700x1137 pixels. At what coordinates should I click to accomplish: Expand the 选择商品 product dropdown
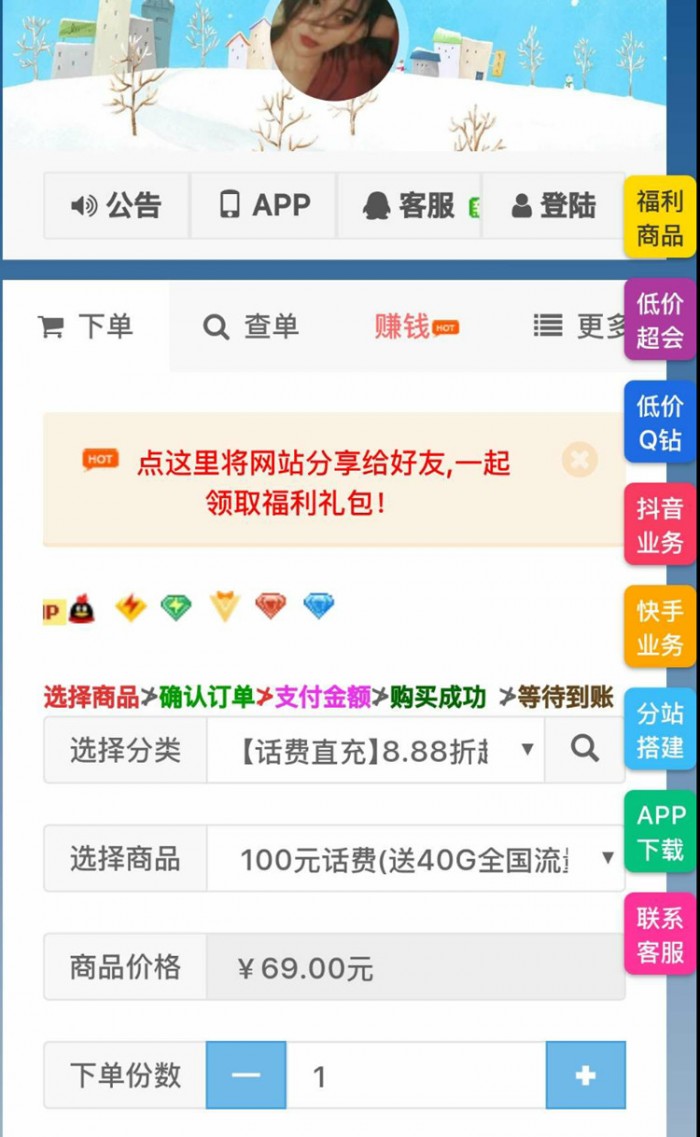(415, 858)
